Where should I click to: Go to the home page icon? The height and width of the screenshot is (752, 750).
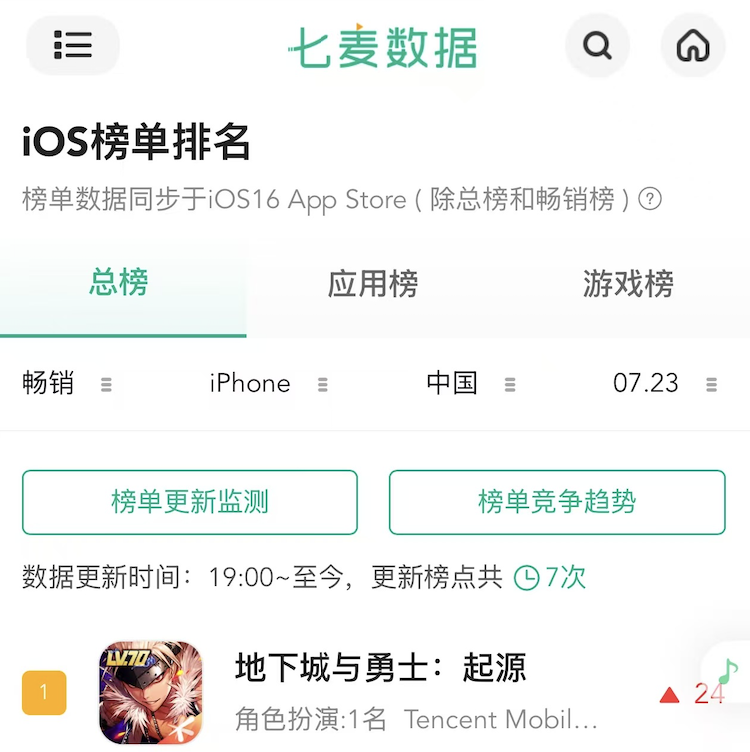pyautogui.click(x=692, y=45)
